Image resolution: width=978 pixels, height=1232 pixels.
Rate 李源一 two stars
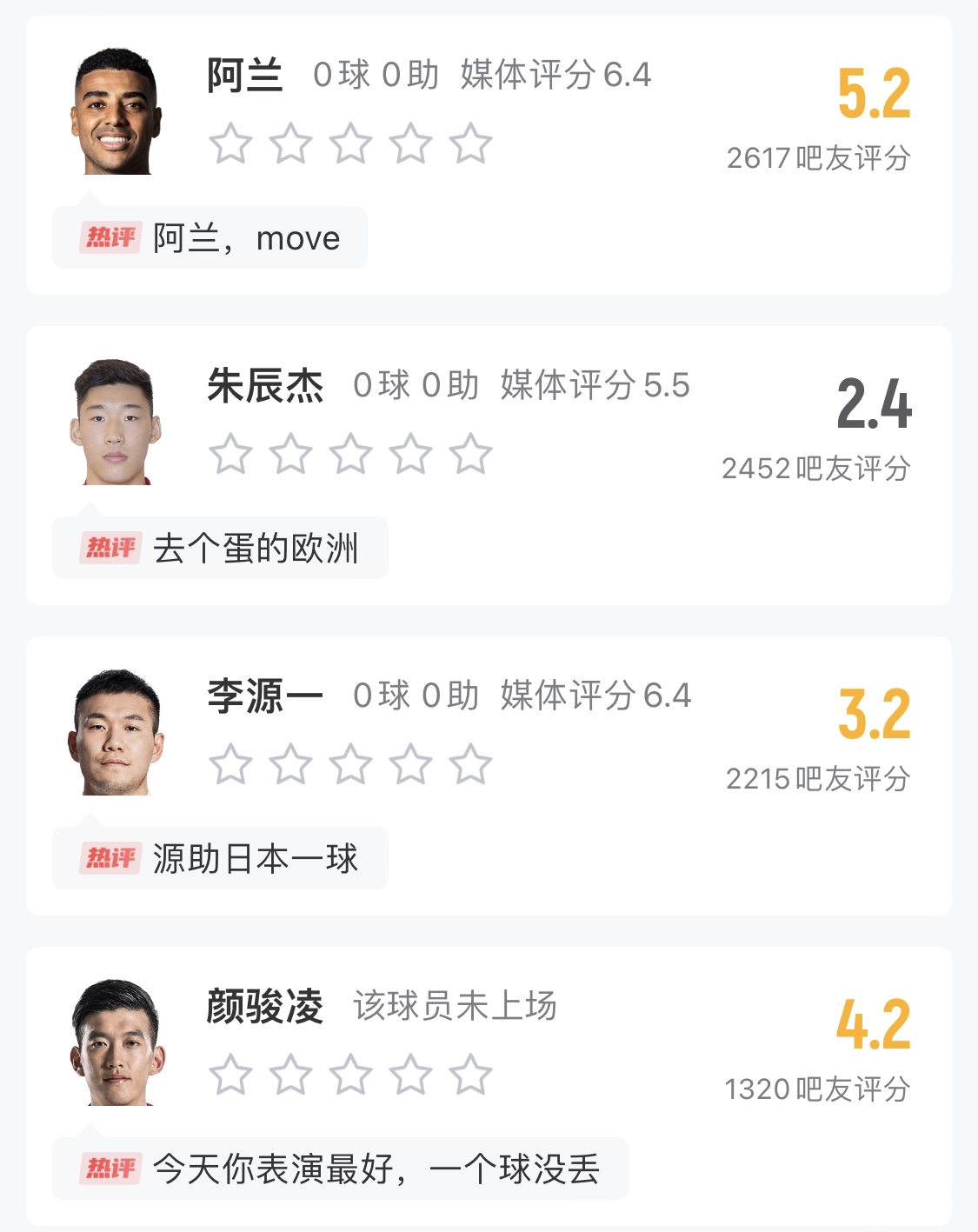(x=290, y=764)
